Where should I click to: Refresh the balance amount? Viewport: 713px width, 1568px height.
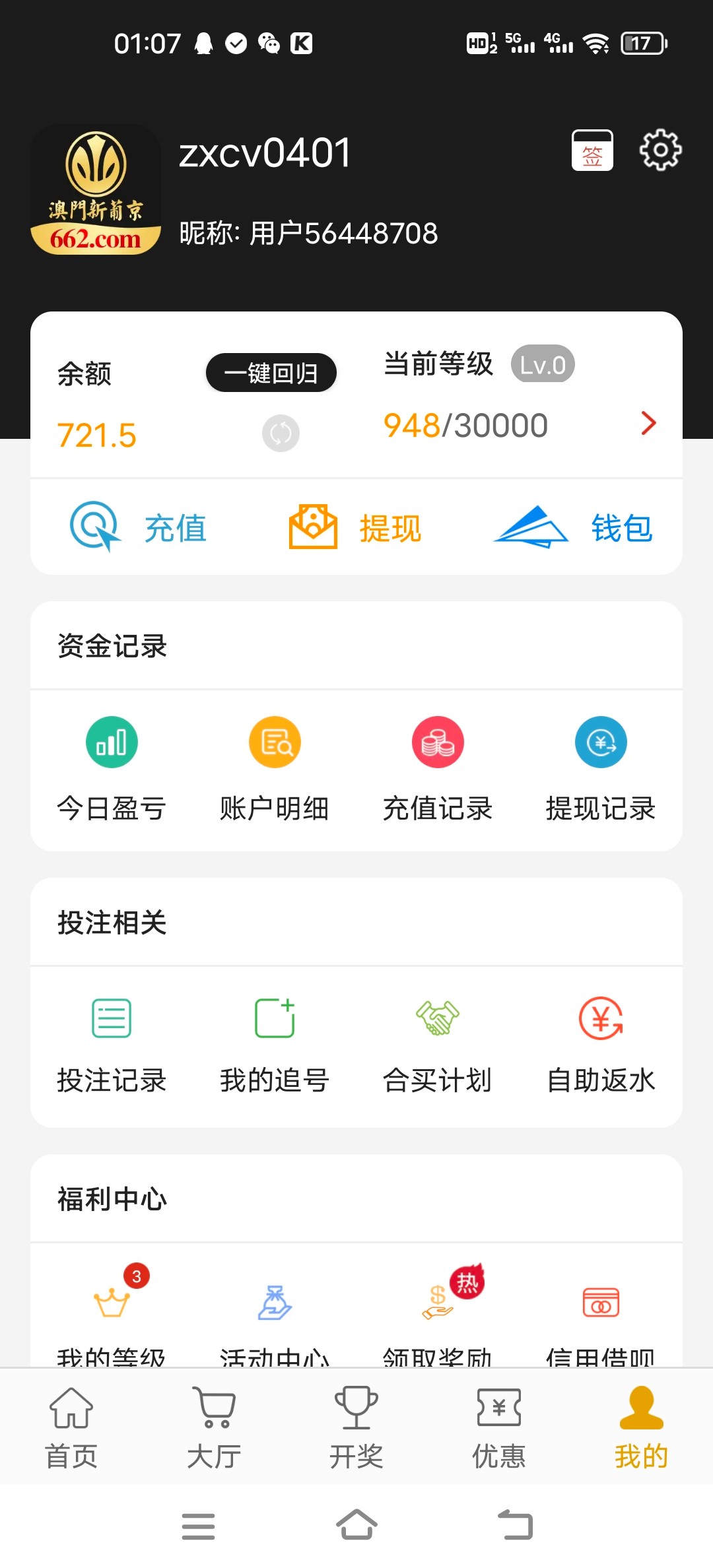tap(281, 434)
